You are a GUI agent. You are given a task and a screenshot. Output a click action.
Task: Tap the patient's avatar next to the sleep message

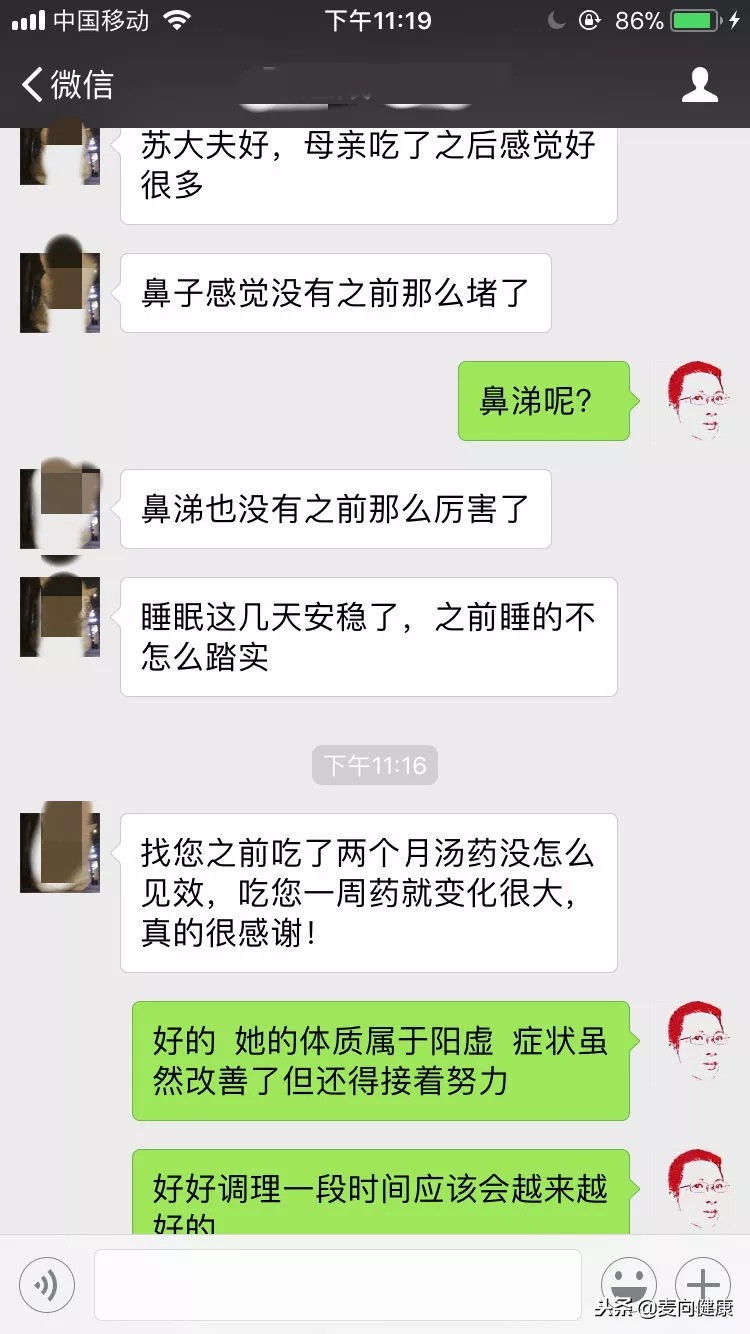tap(59, 617)
